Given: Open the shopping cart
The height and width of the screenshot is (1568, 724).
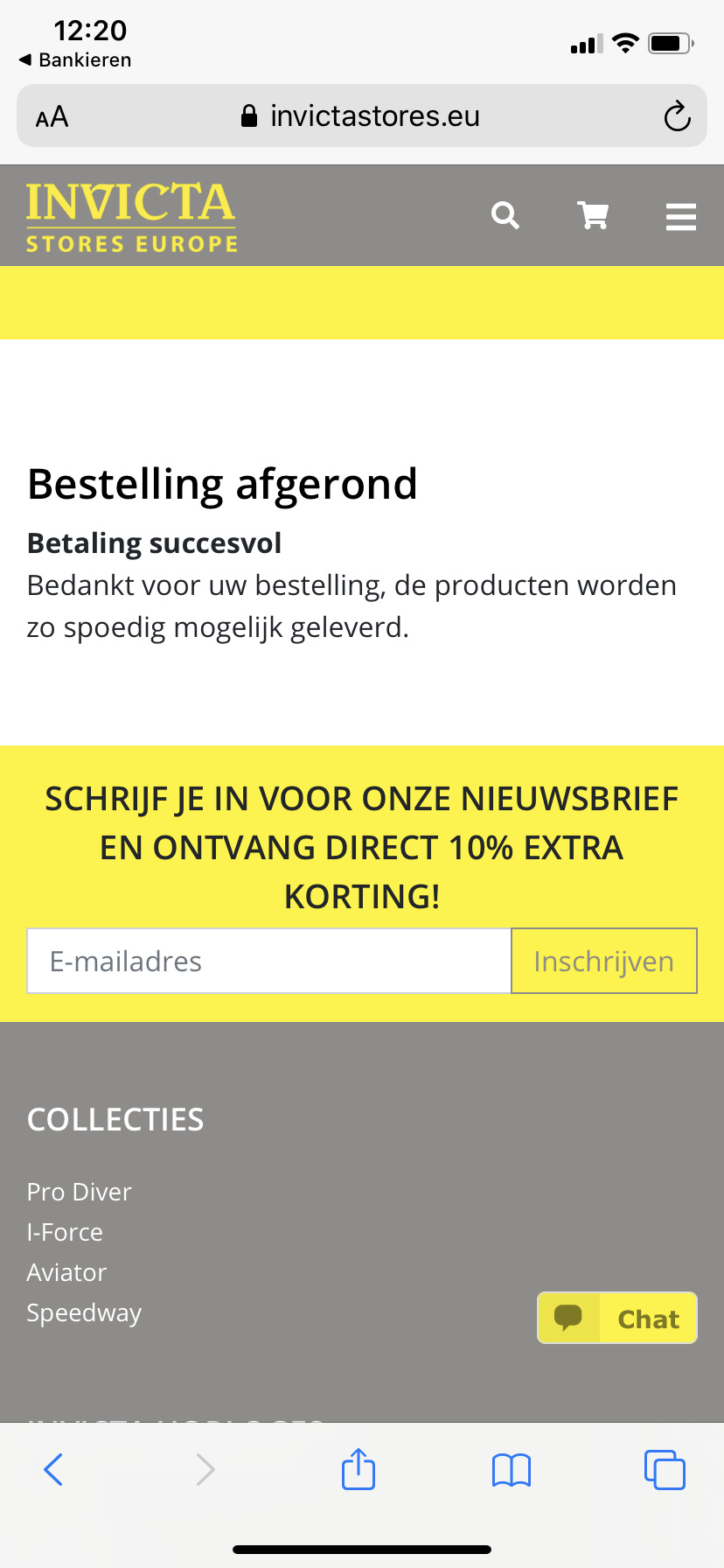Looking at the screenshot, I should click(593, 214).
